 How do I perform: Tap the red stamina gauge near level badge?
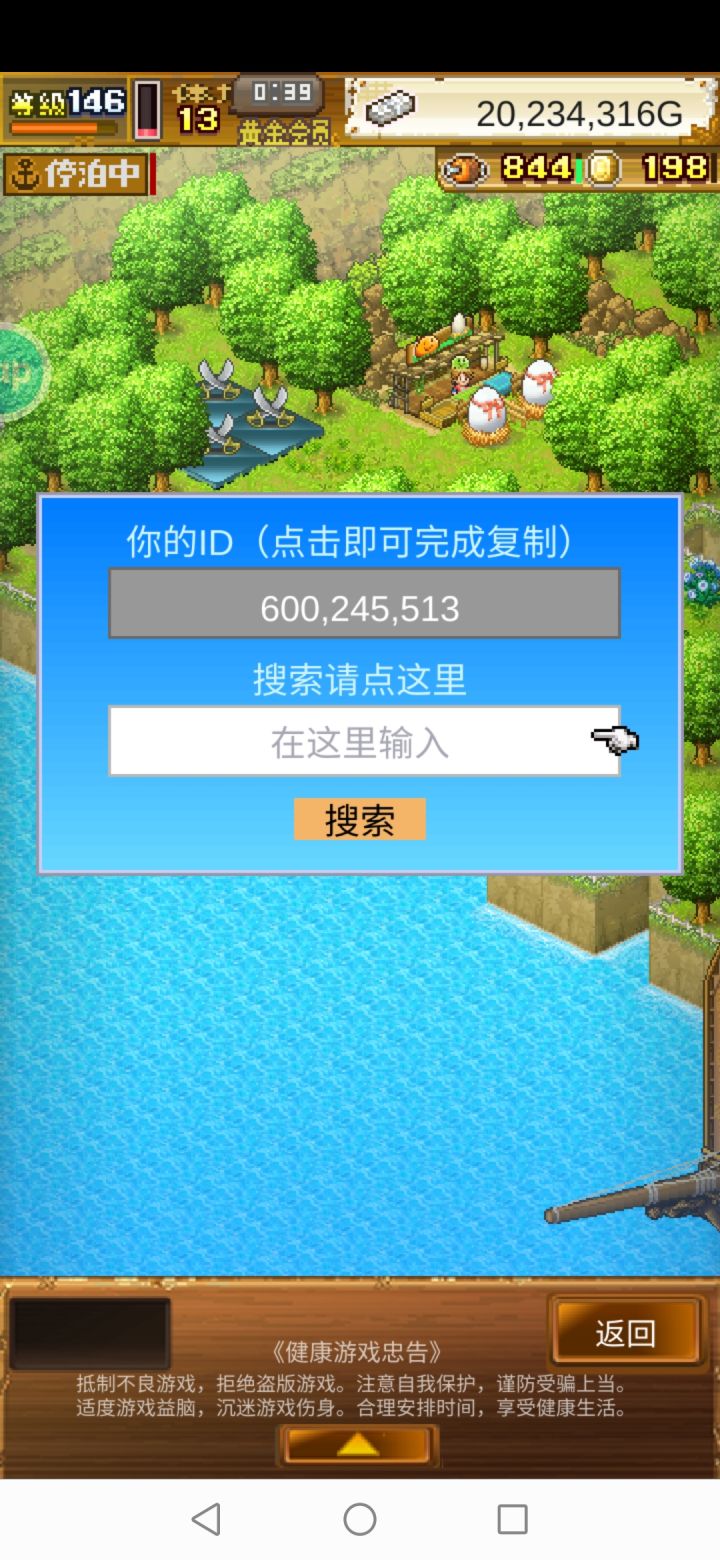pyautogui.click(x=147, y=110)
